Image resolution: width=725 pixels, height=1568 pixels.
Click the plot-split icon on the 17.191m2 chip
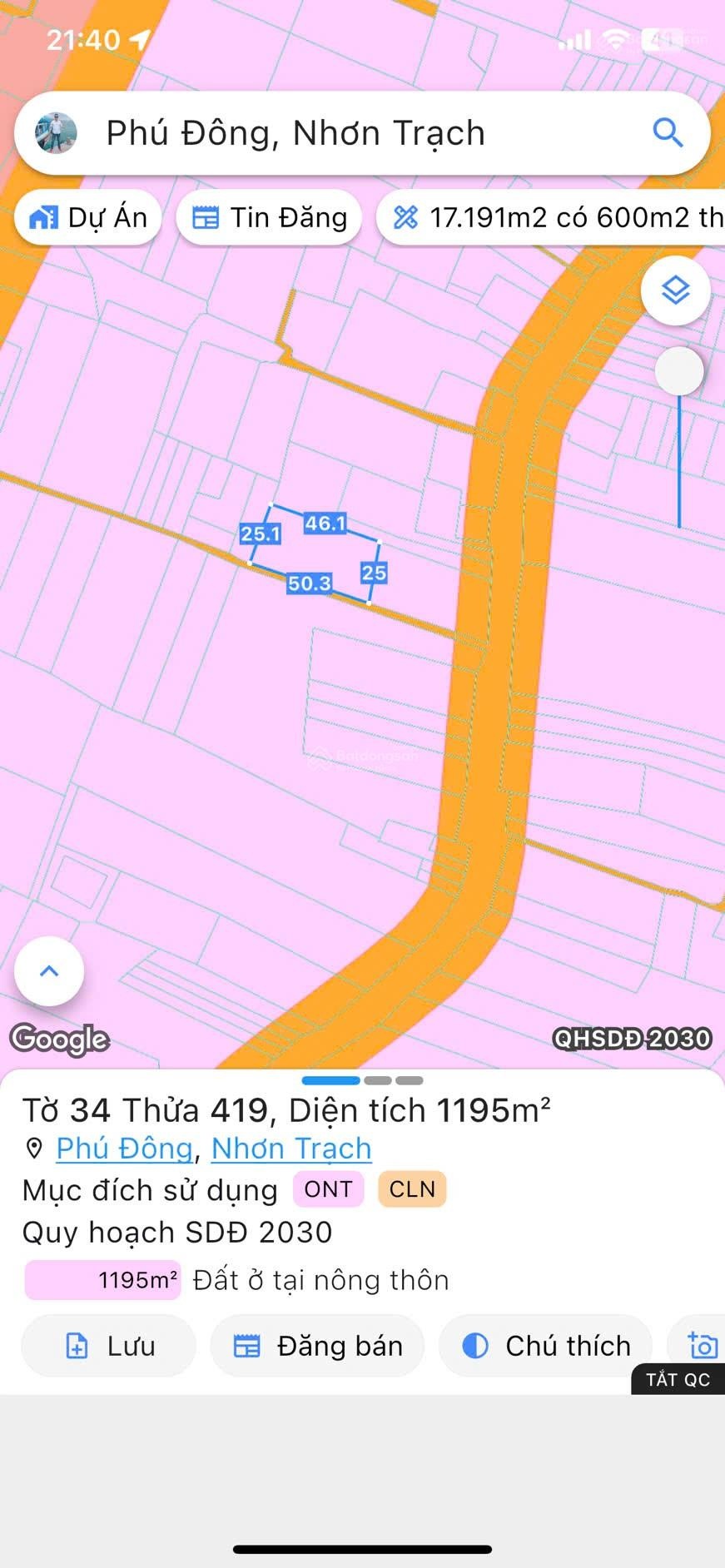pos(407,218)
